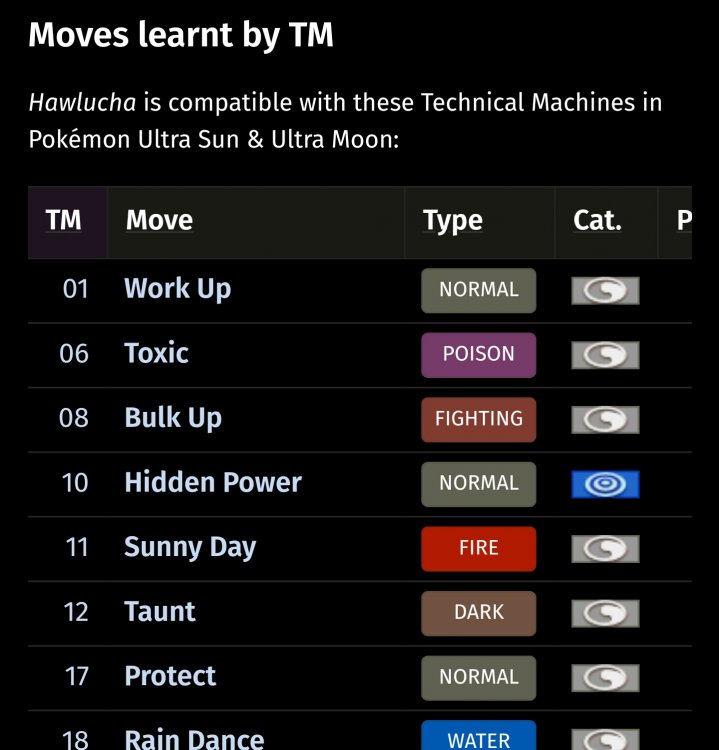Open the FIGHTING type badge
Image resolution: width=719 pixels, height=750 pixels.
click(478, 419)
